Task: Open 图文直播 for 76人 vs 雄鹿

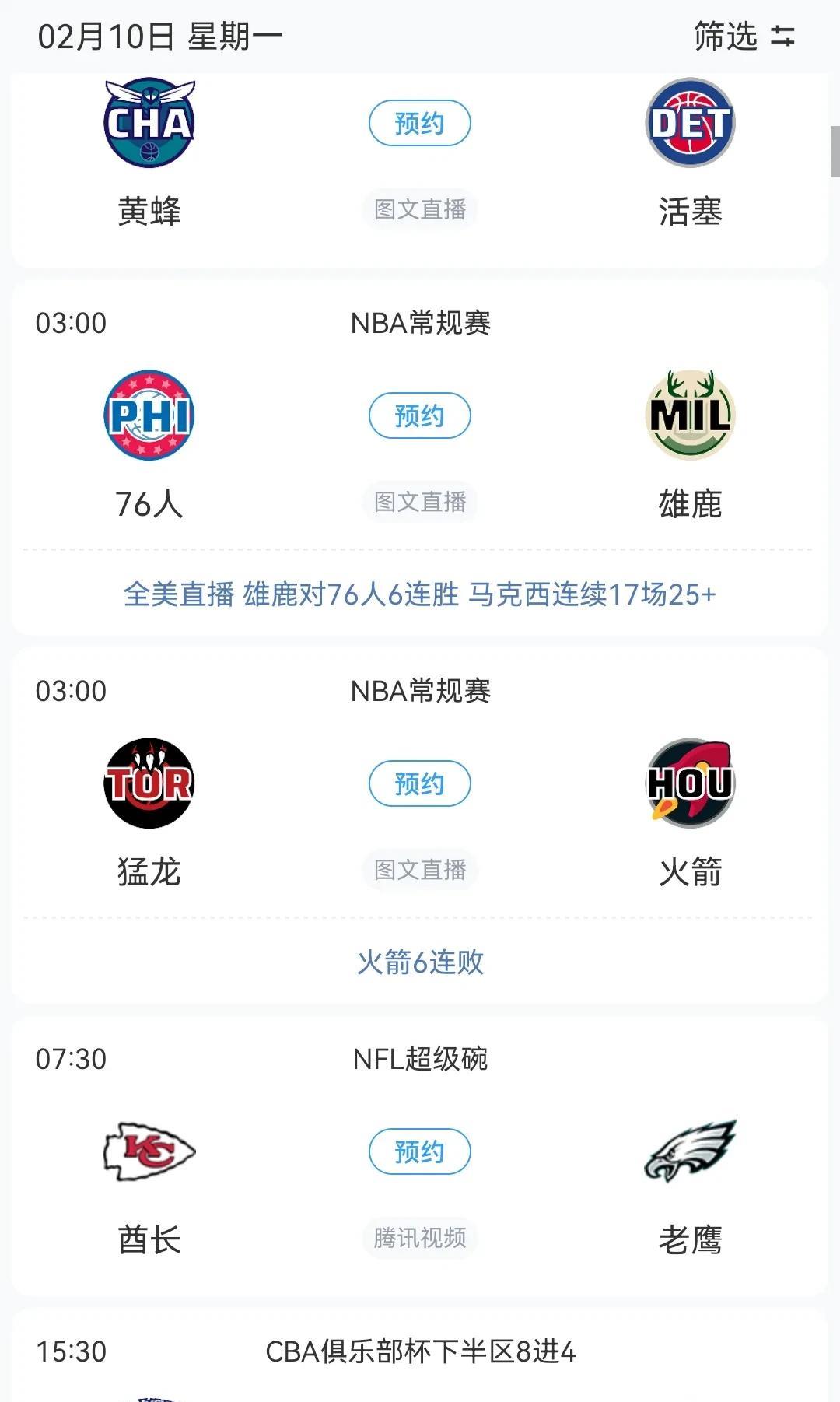Action: 419,502
